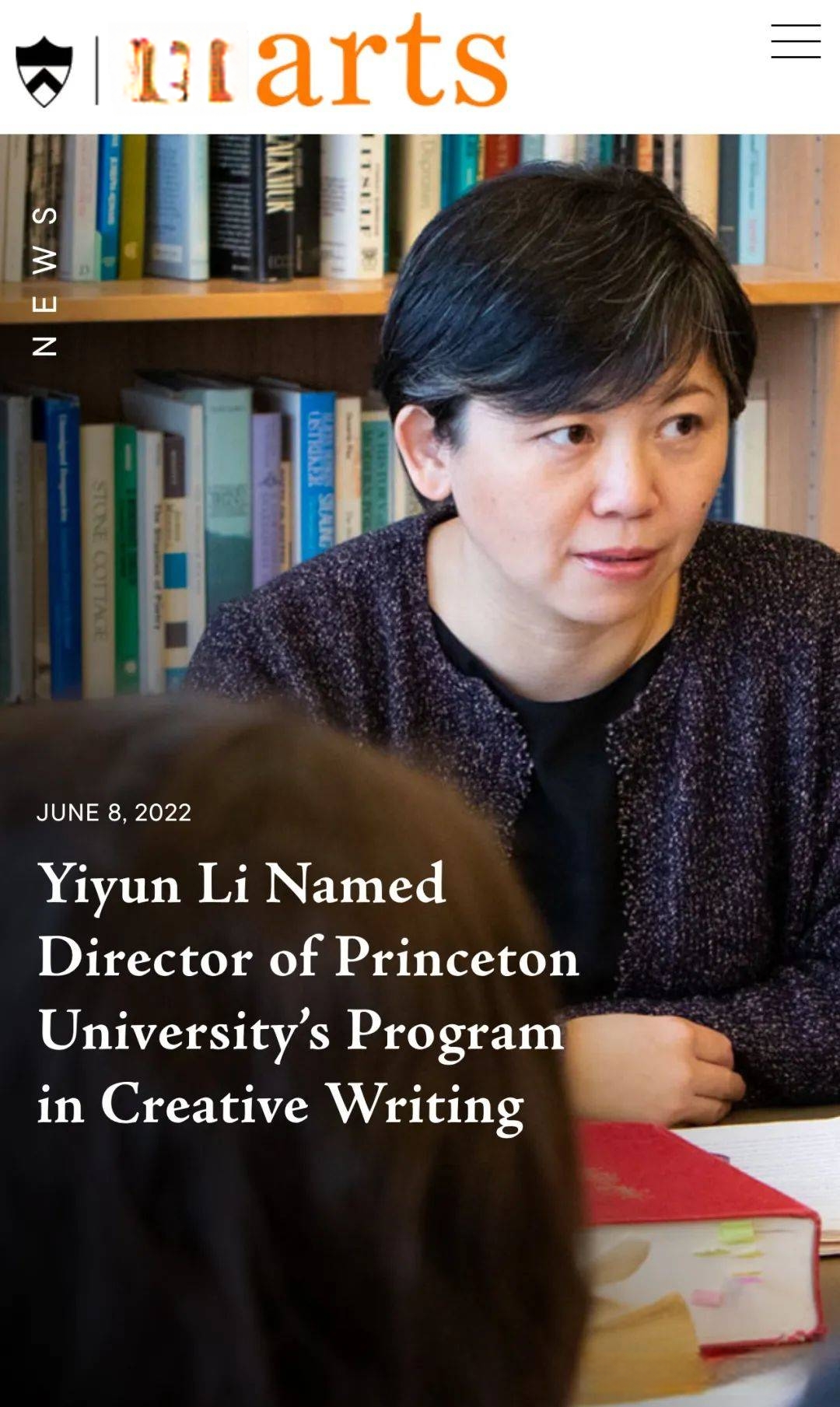
Task: Go to the Princeton Arts homepage logo
Action: coord(311,65)
